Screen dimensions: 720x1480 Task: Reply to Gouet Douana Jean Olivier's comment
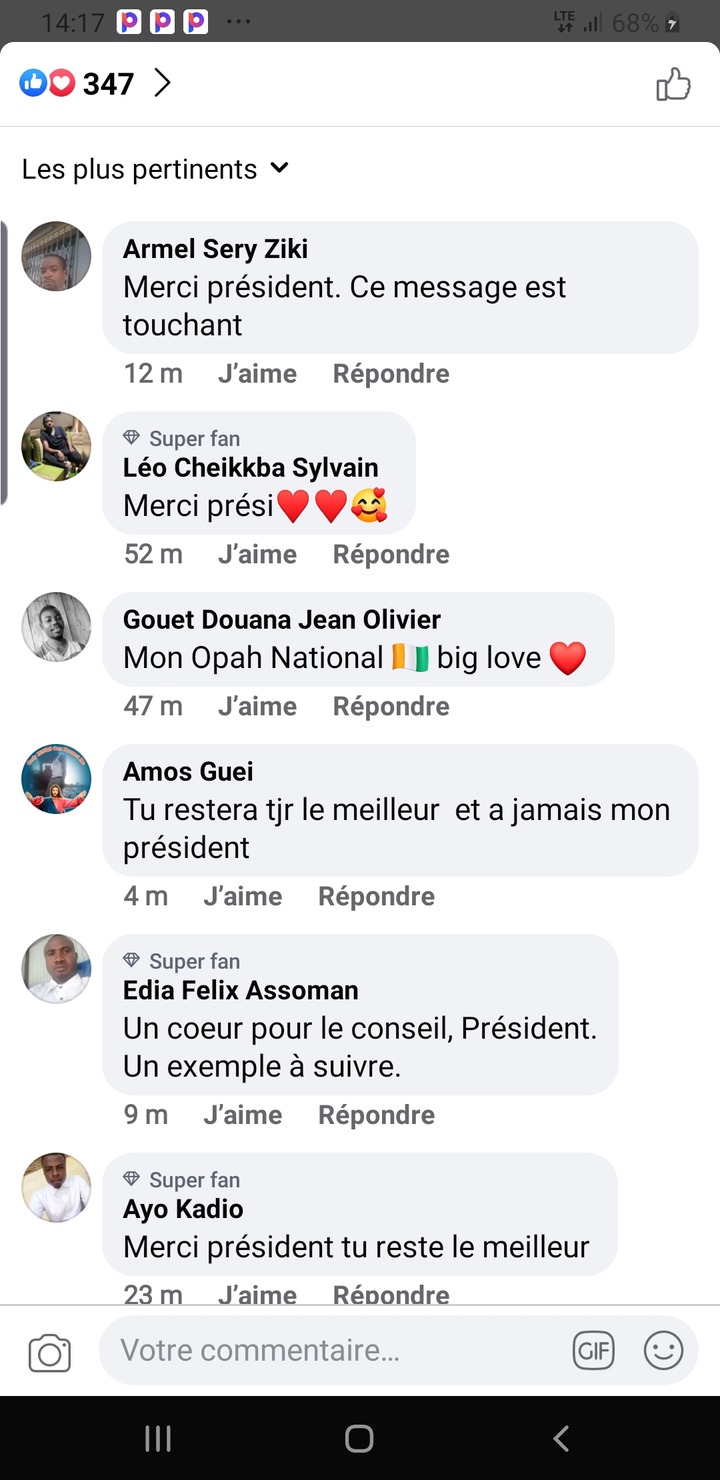(x=391, y=706)
